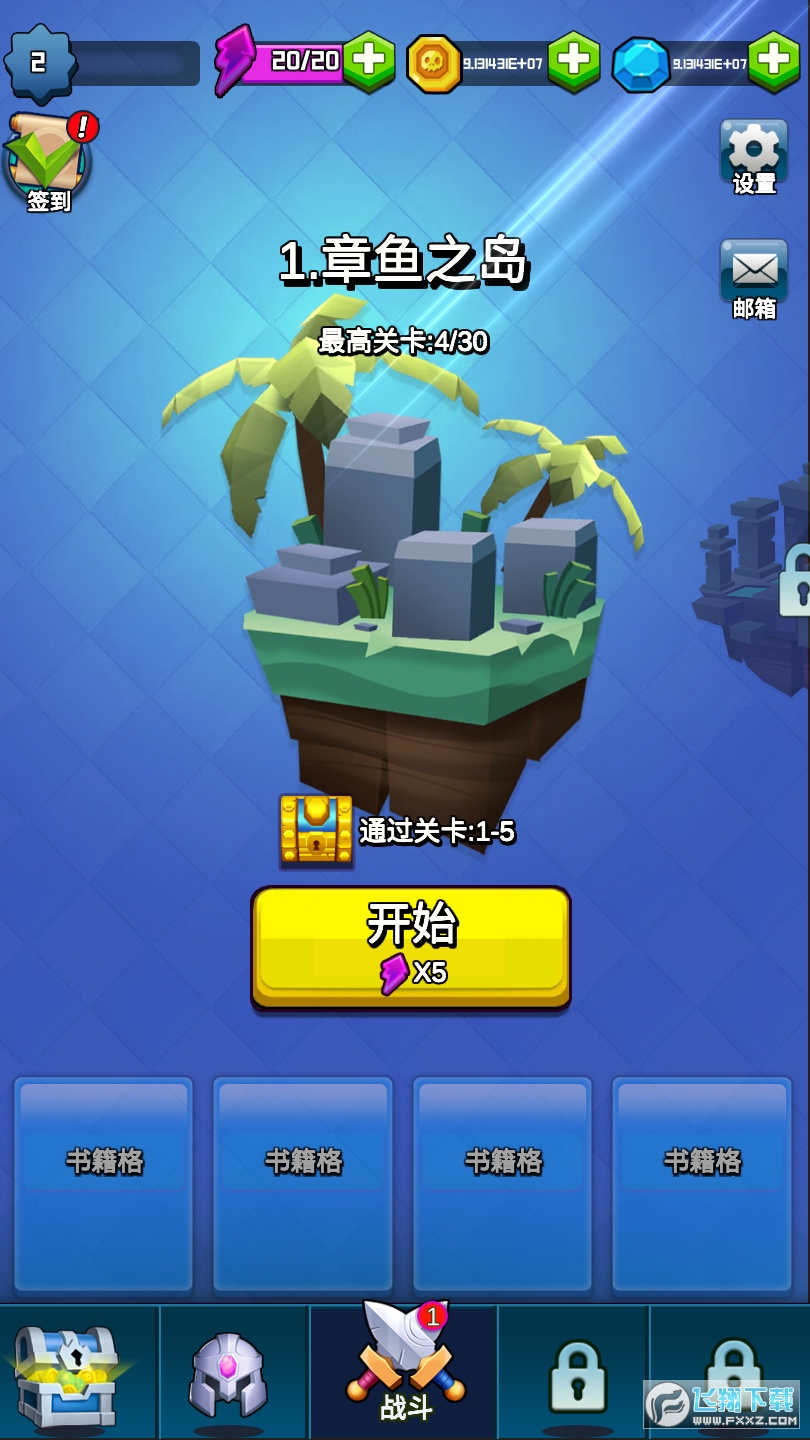The height and width of the screenshot is (1440, 810).
Task: Tap the yellow 开始 start button
Action: click(410, 946)
